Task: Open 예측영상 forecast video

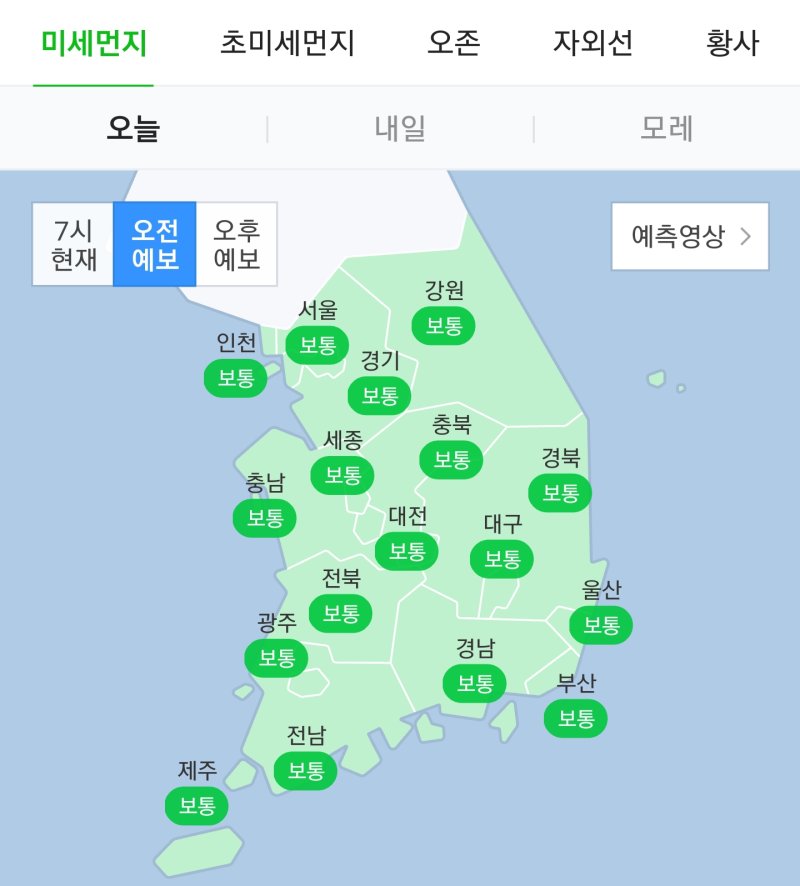Action: (690, 237)
